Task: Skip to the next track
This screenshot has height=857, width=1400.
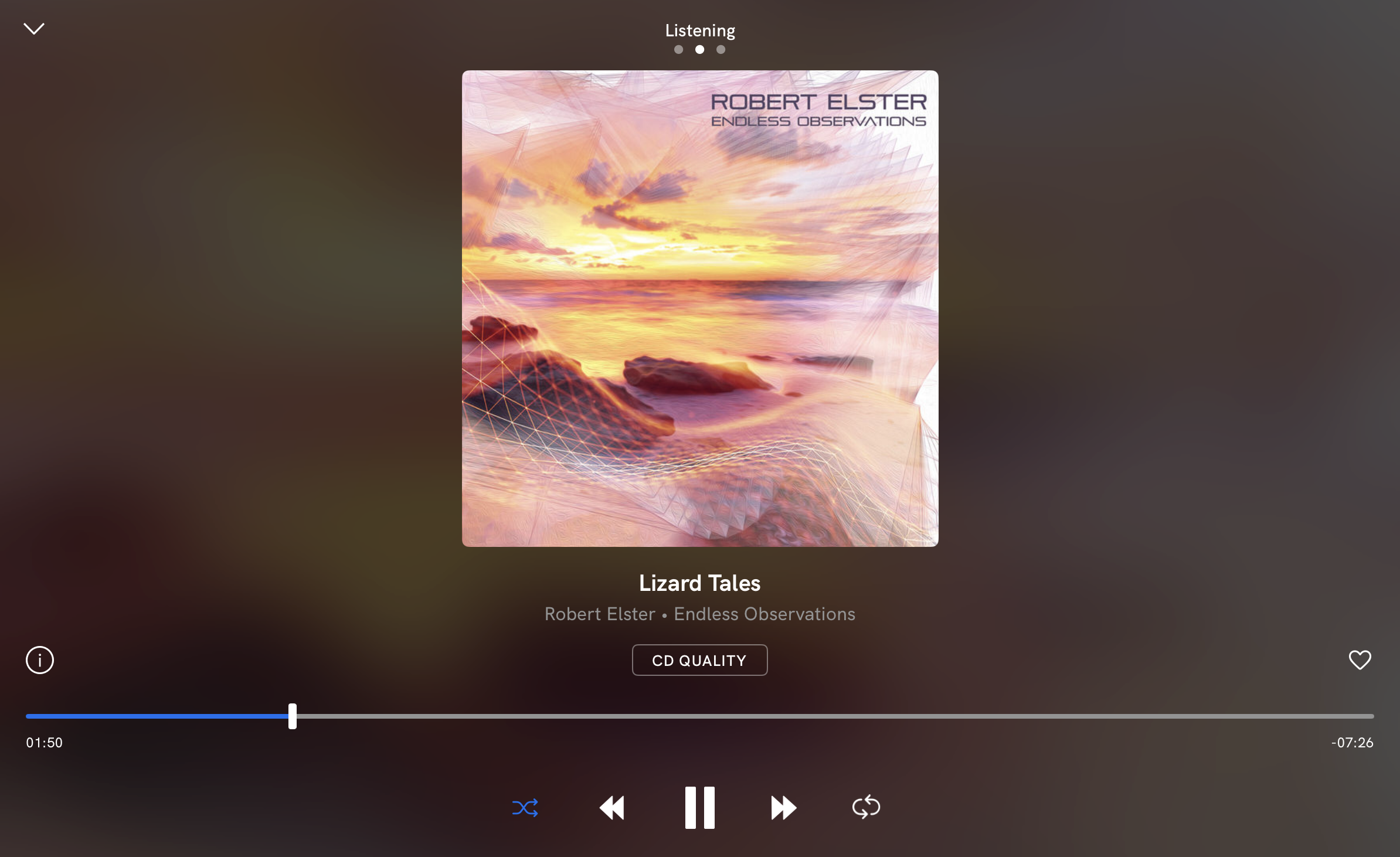Action: point(783,808)
